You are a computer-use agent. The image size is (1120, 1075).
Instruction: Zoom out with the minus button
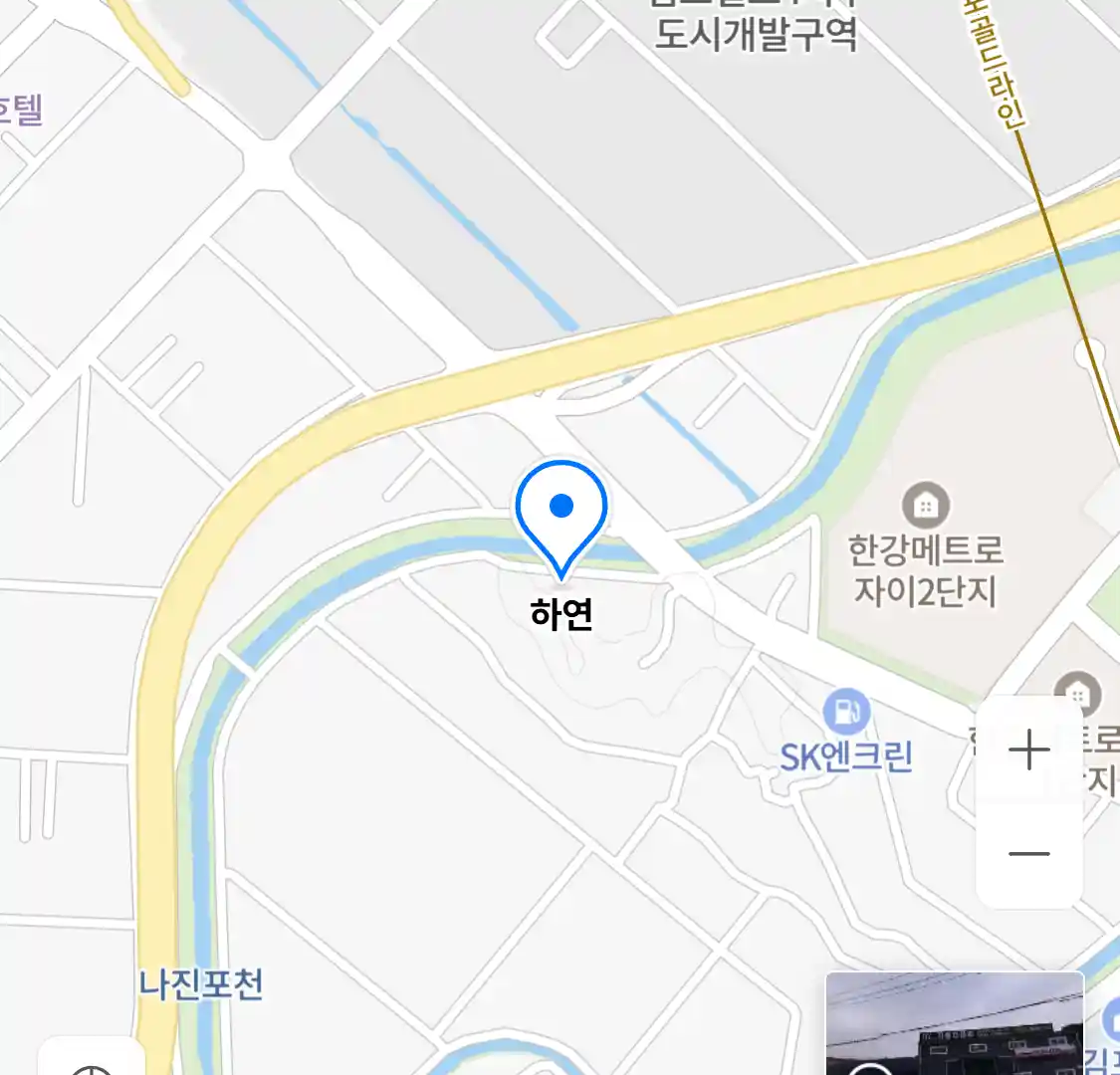click(1028, 854)
